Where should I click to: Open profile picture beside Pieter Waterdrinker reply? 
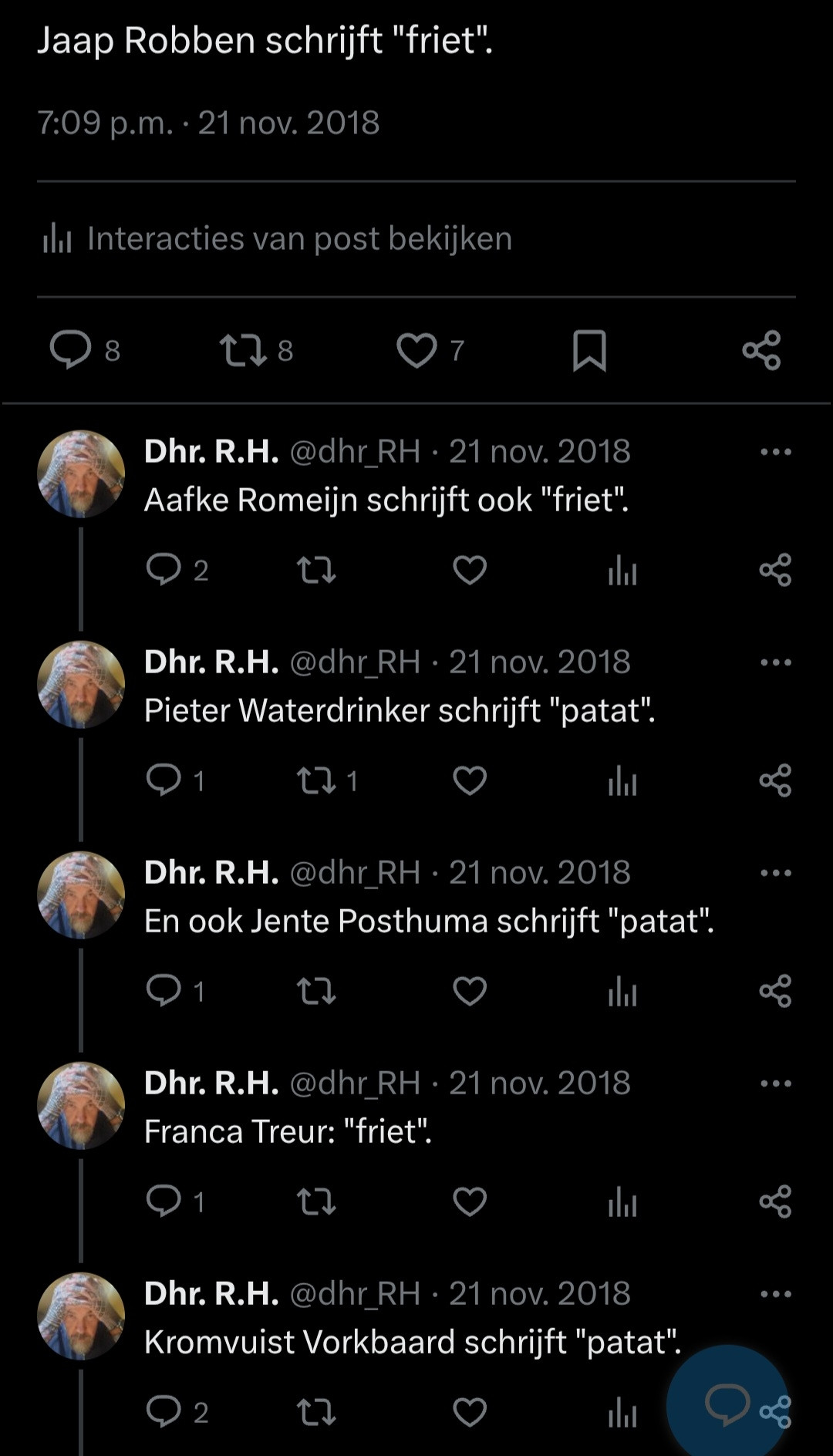point(81,684)
